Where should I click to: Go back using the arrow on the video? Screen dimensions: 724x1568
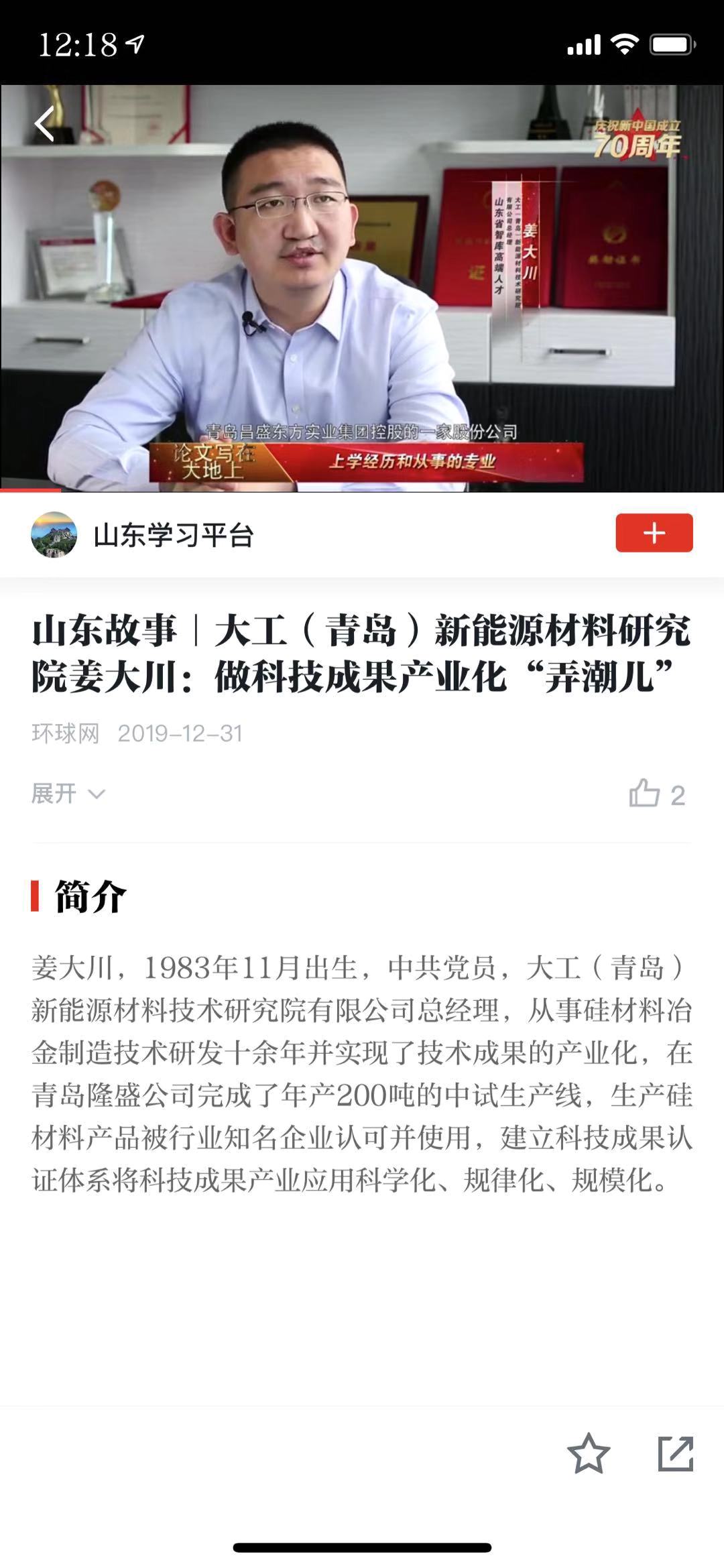[x=45, y=124]
